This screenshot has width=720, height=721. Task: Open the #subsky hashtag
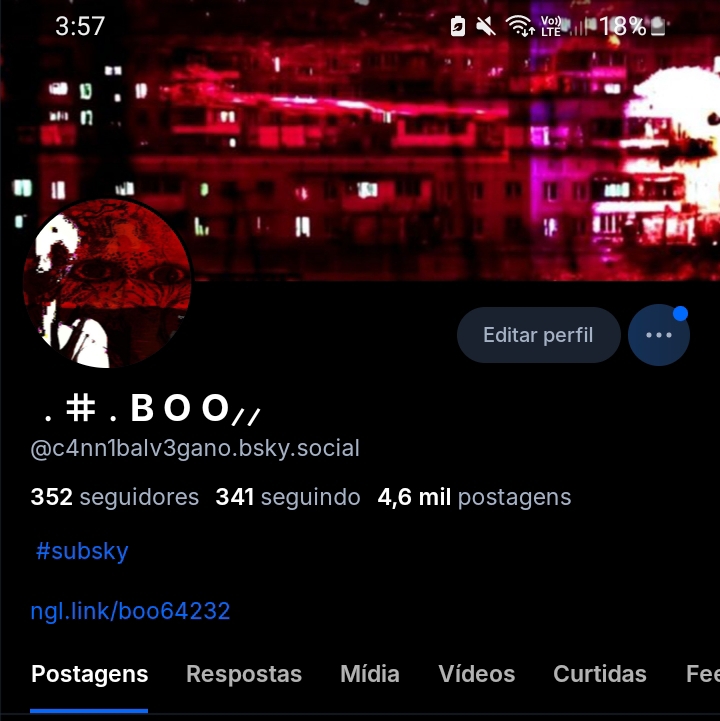(x=82, y=551)
